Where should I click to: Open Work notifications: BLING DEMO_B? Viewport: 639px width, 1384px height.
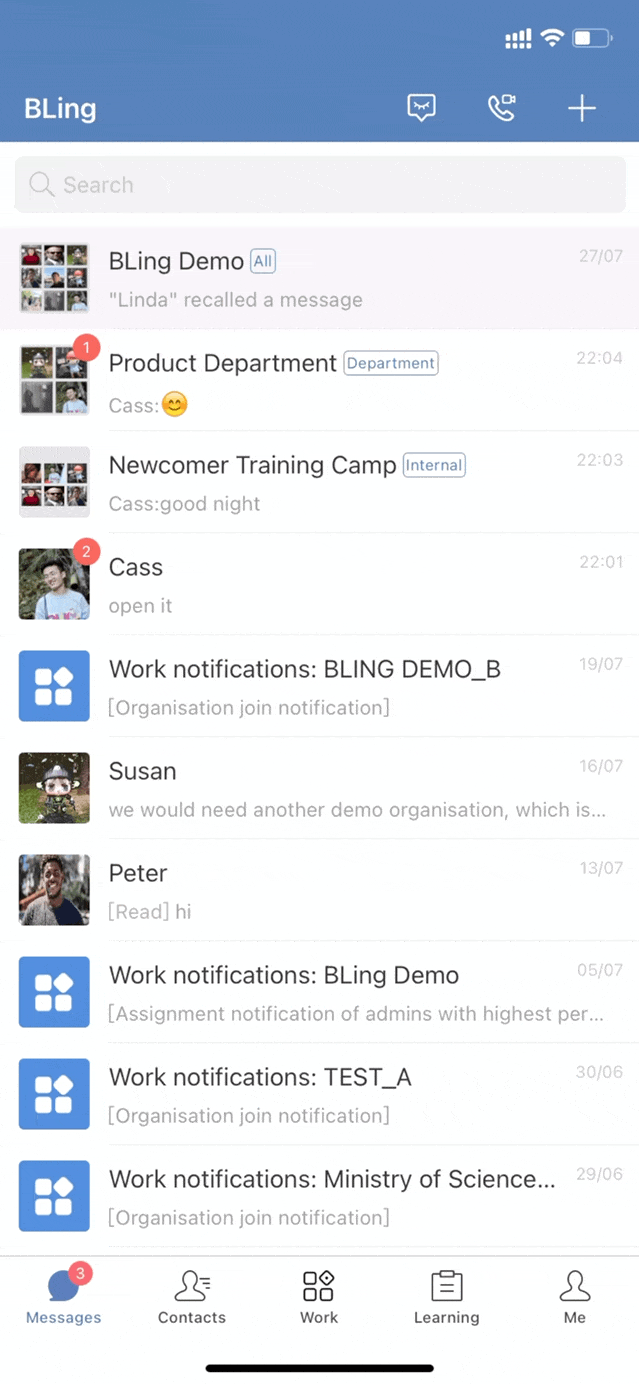(320, 686)
